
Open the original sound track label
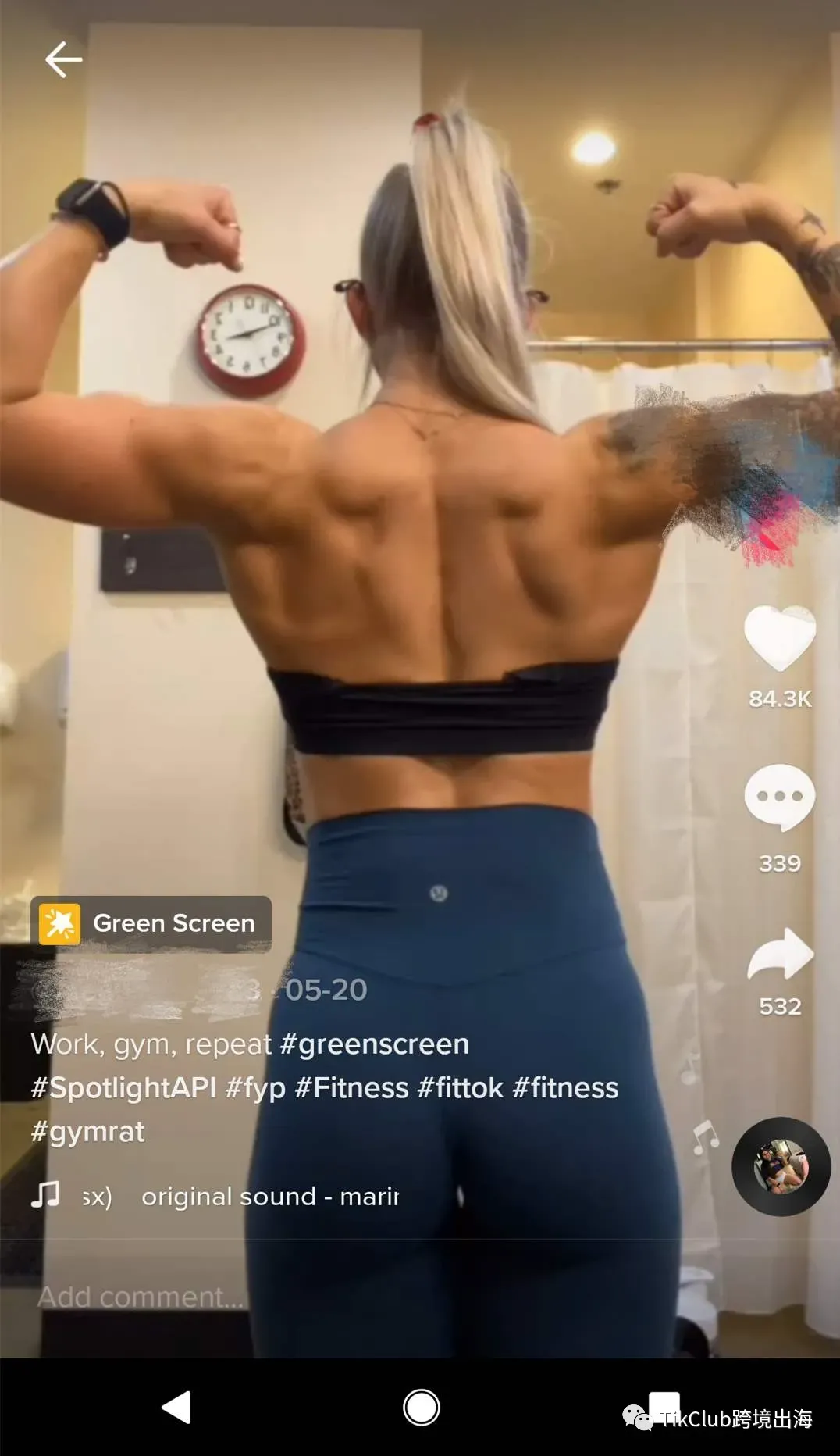(x=269, y=1197)
